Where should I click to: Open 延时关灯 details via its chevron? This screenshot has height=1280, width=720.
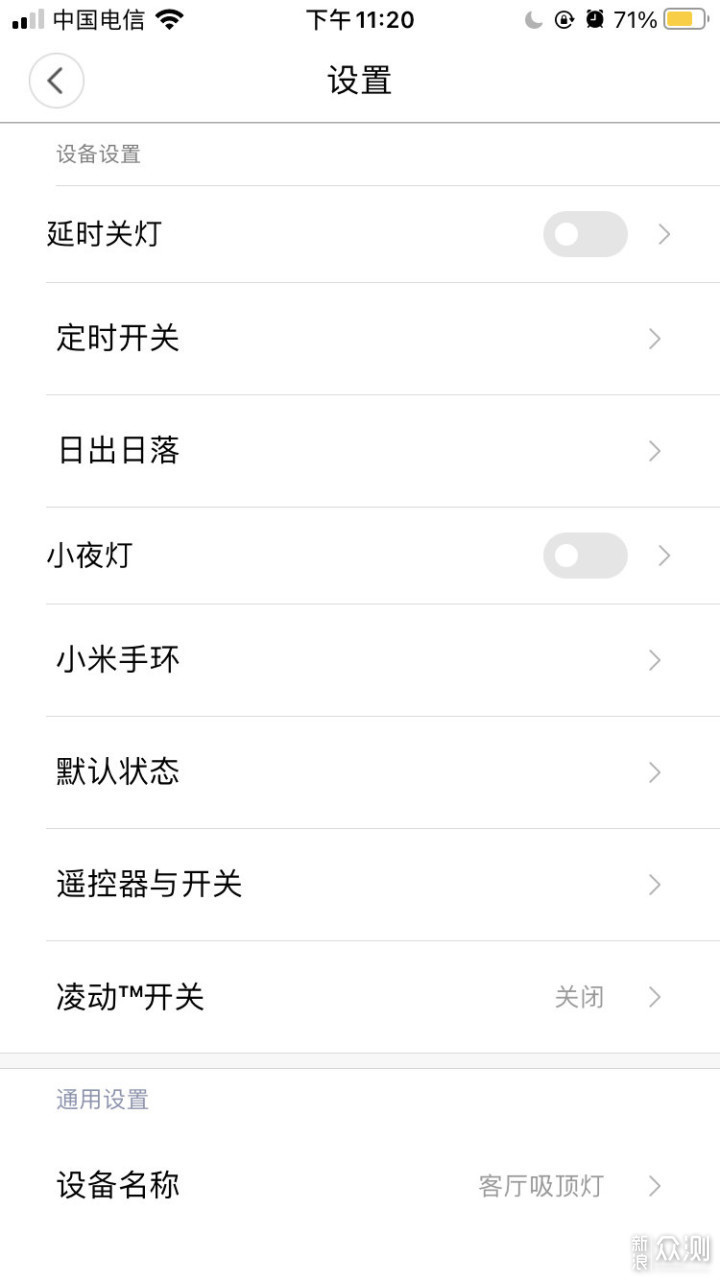click(x=664, y=234)
